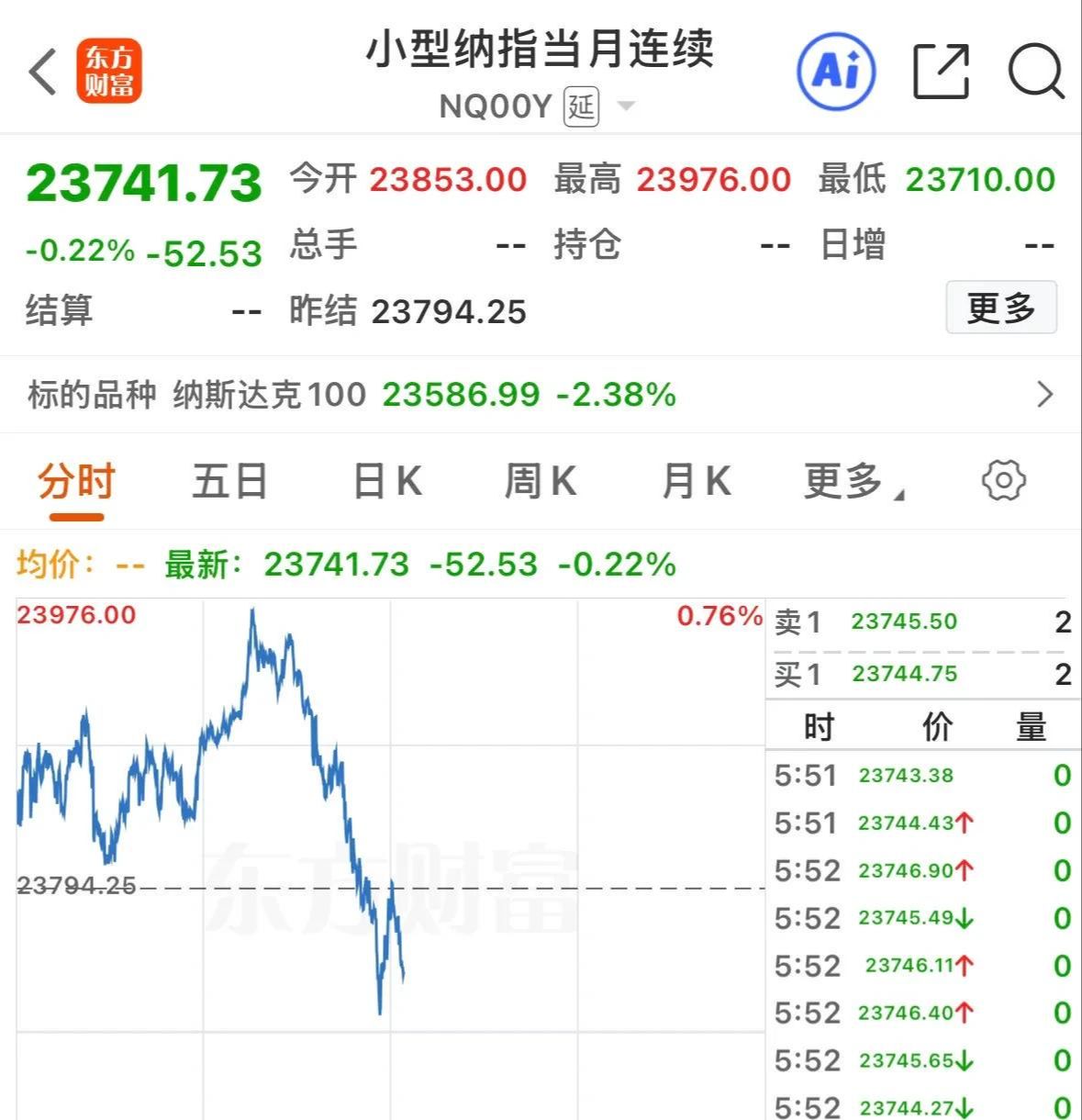1082x1120 pixels.
Task: Switch to the 五日 chart tab
Action: click(229, 481)
